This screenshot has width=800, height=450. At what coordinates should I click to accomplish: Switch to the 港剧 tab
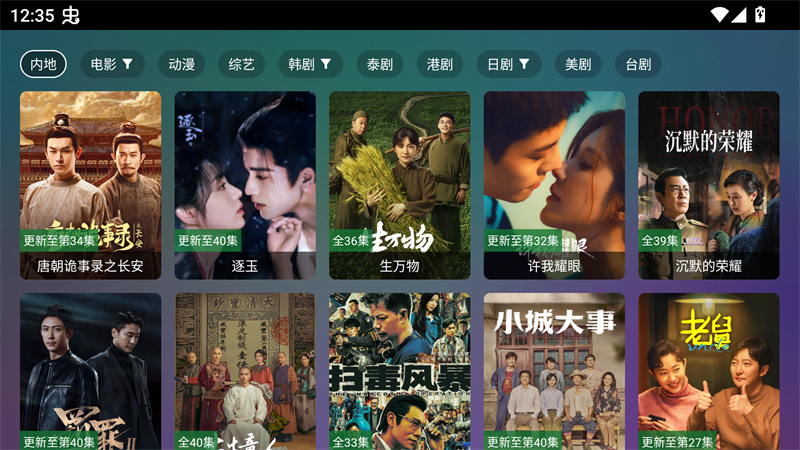[x=439, y=64]
